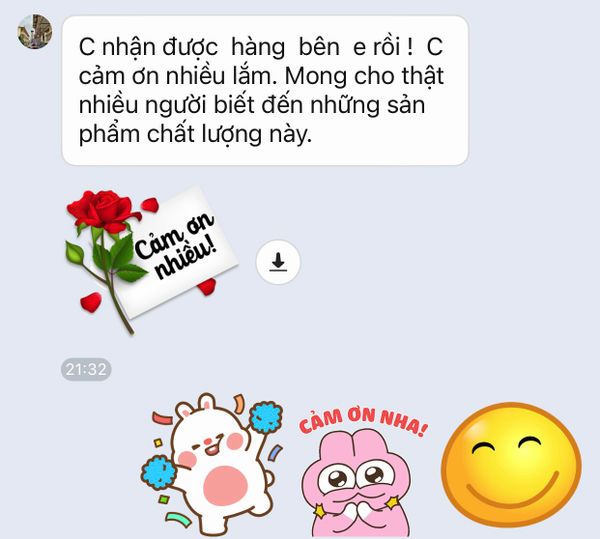
Task: Open the sender's profile avatar
Action: click(35, 32)
